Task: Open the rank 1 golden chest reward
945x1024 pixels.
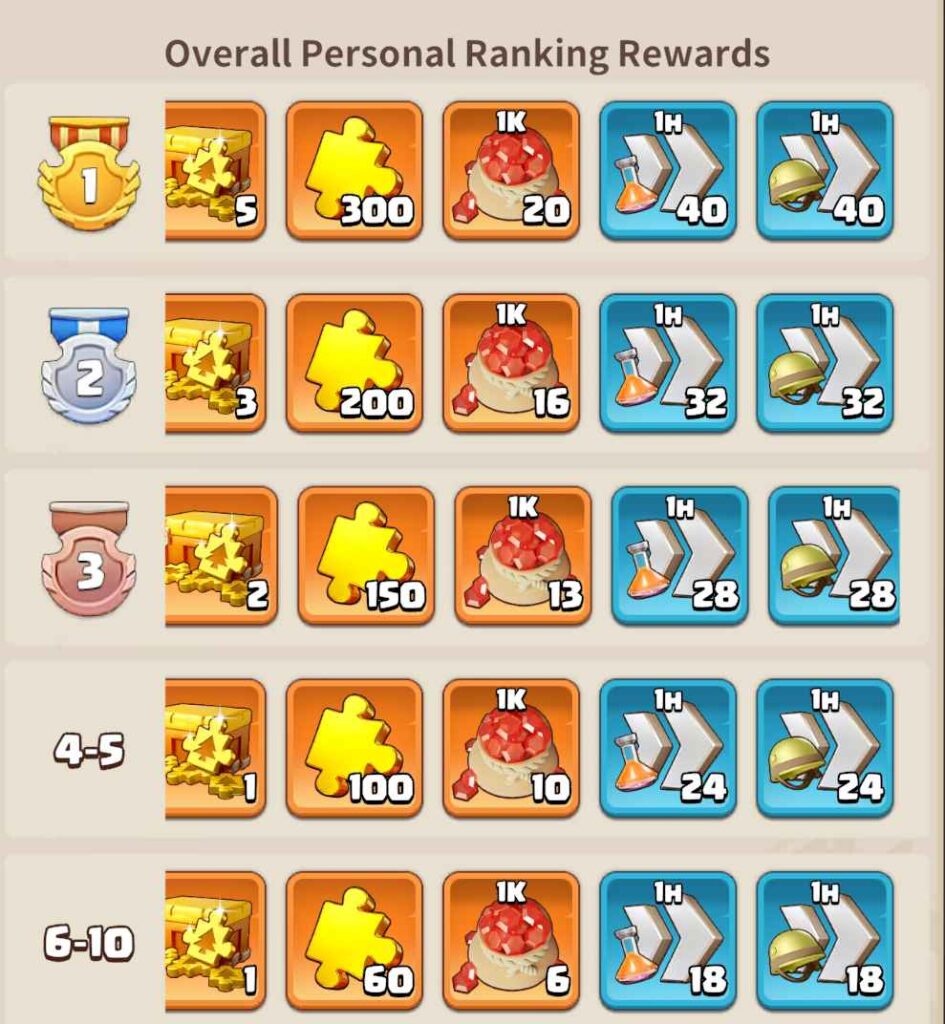Action: click(214, 170)
